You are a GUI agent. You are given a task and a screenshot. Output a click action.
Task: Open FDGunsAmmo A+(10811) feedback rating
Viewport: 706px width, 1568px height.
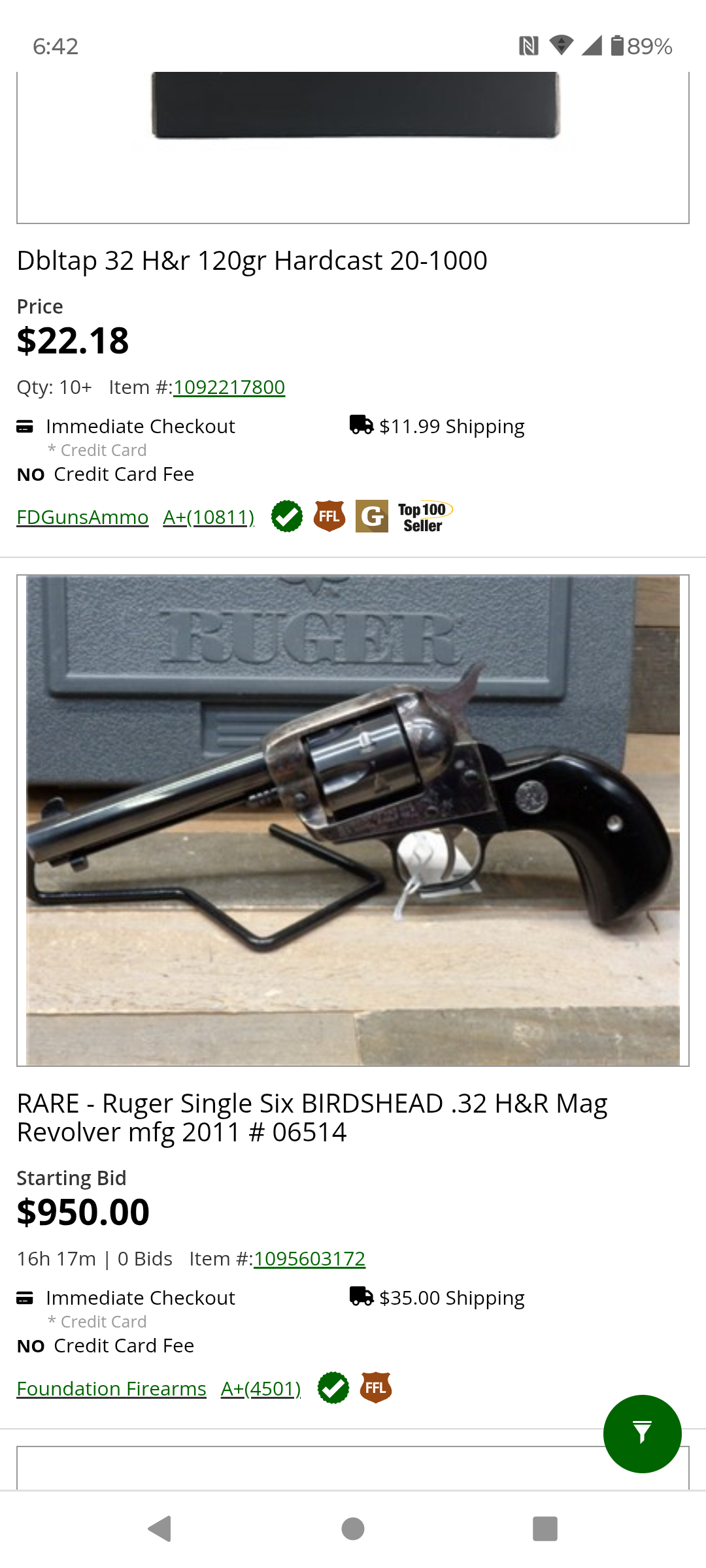pos(209,517)
